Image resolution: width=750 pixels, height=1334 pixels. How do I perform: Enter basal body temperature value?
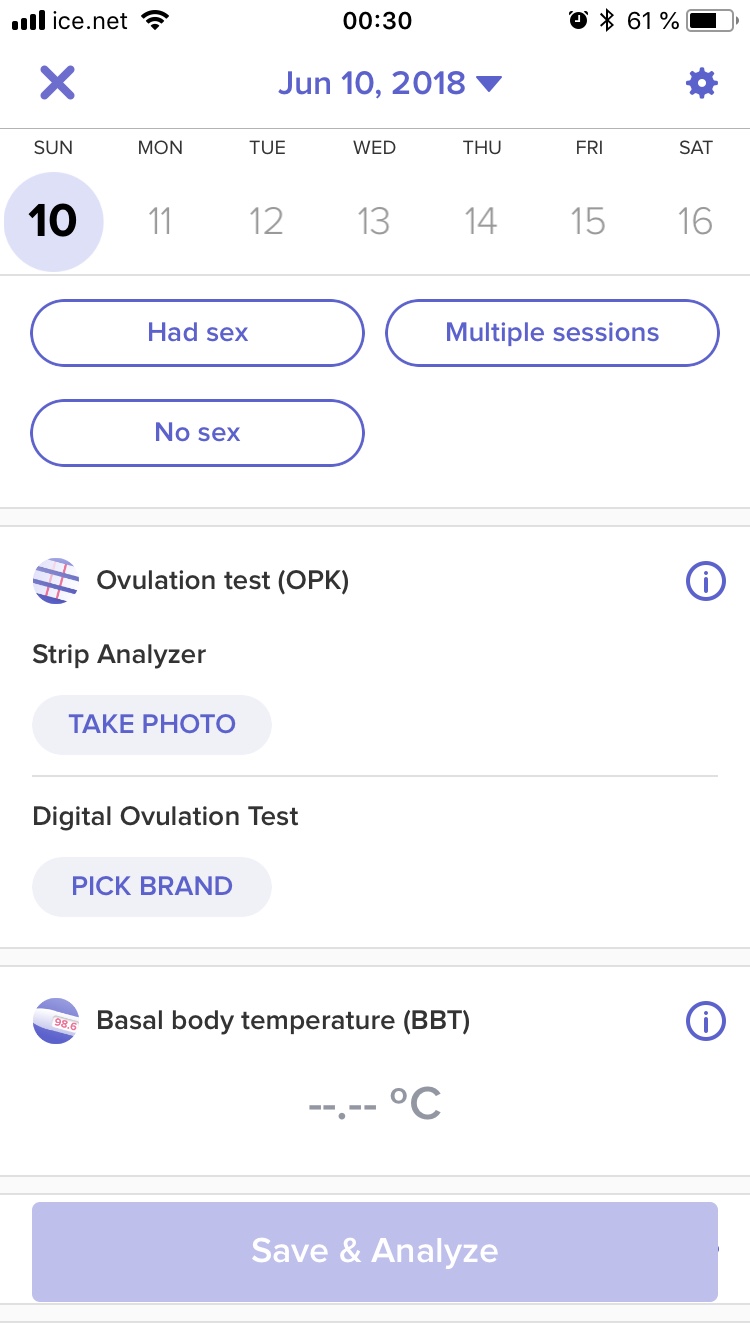(375, 1104)
